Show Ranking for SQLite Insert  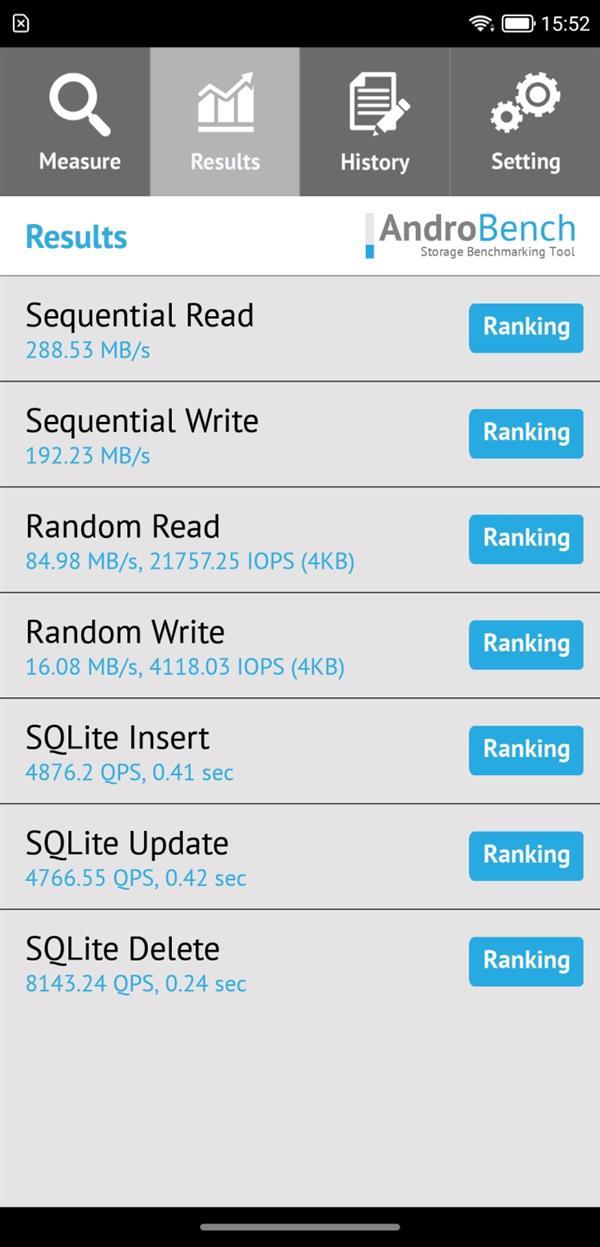(x=526, y=750)
